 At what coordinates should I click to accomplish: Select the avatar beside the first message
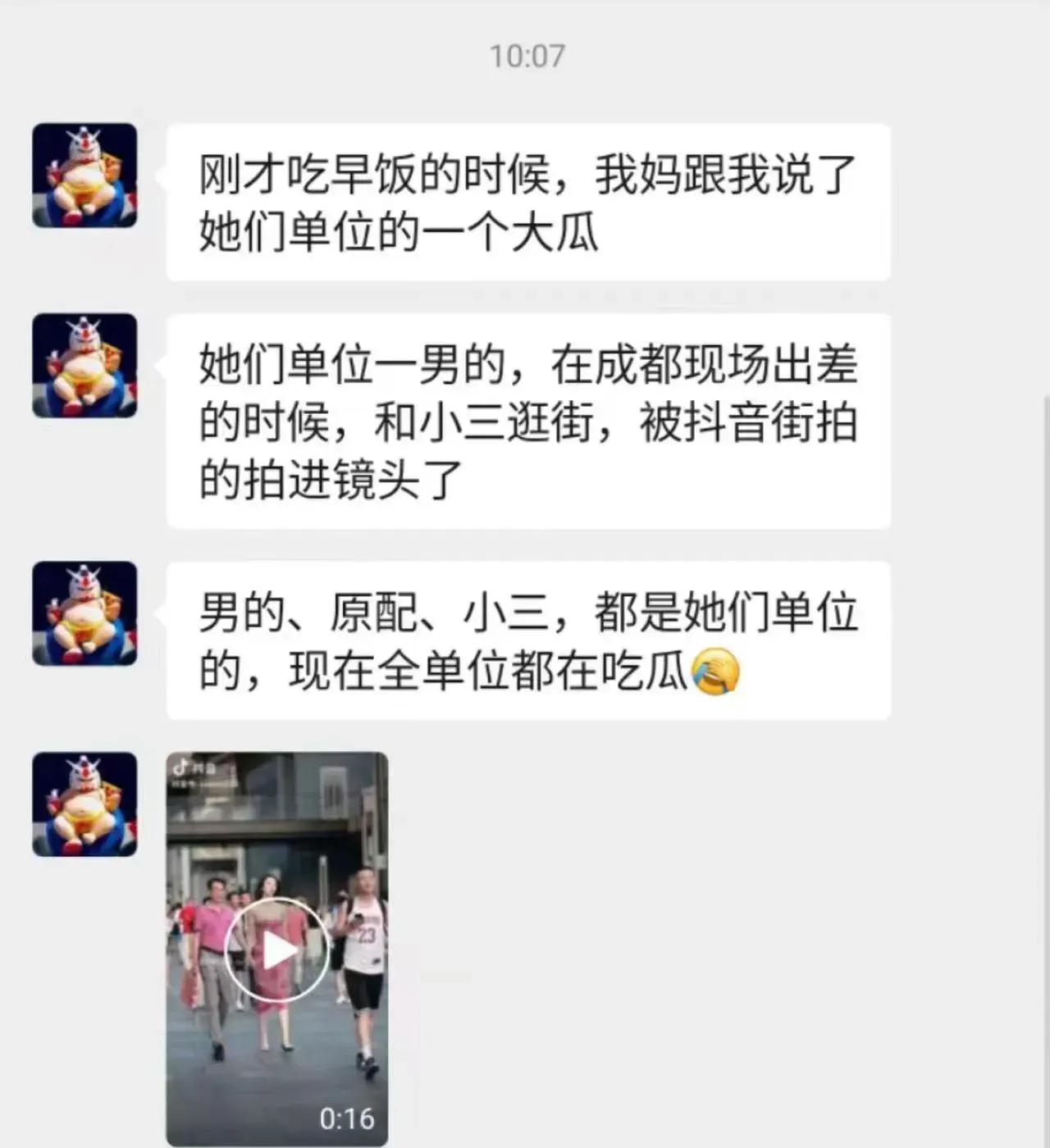[84, 175]
